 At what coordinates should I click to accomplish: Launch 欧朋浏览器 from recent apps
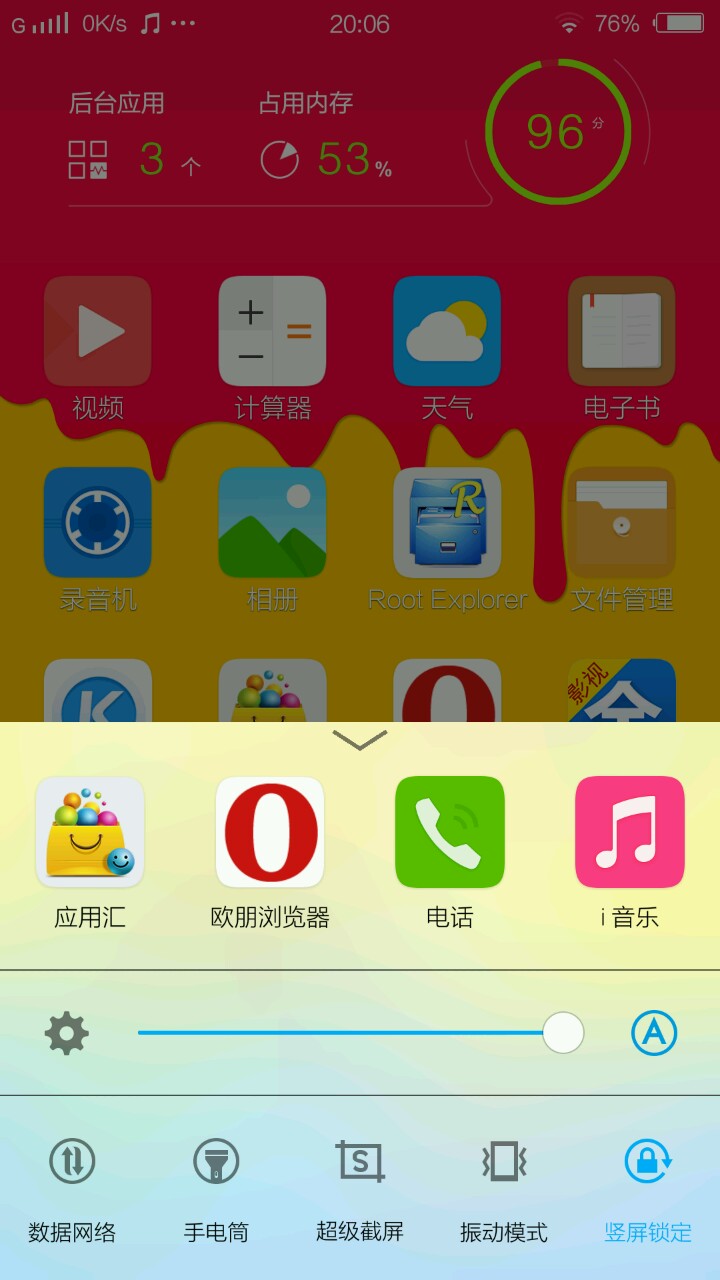click(x=270, y=832)
